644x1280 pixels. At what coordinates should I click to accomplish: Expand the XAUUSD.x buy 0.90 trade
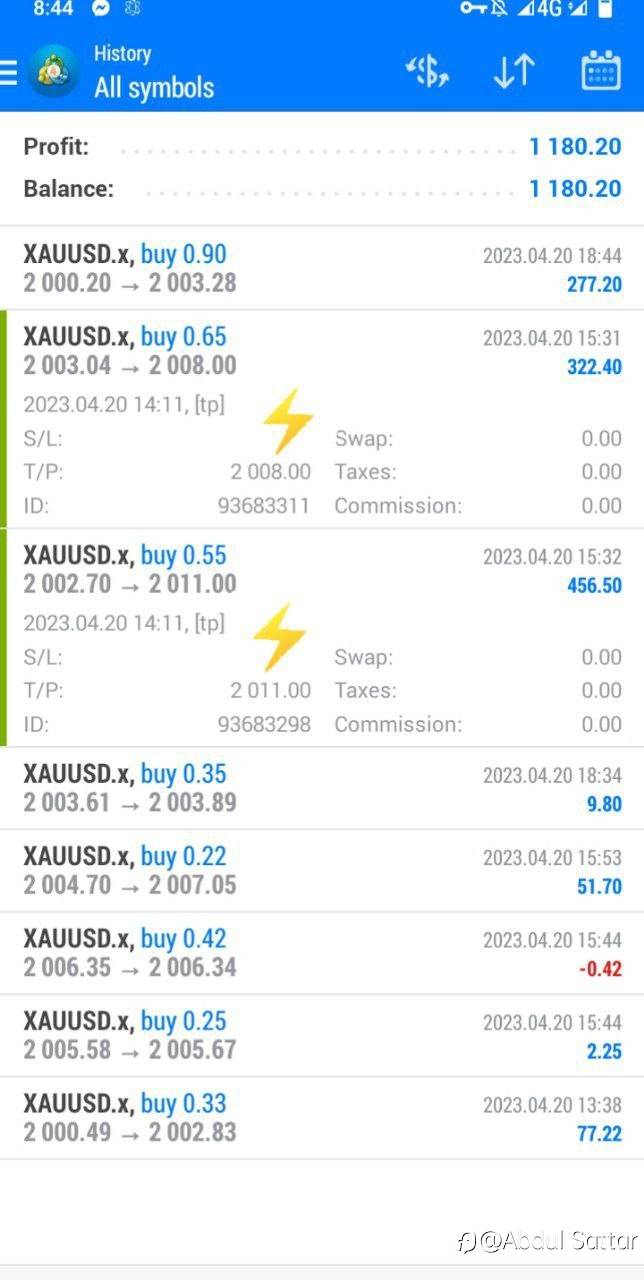(x=322, y=268)
